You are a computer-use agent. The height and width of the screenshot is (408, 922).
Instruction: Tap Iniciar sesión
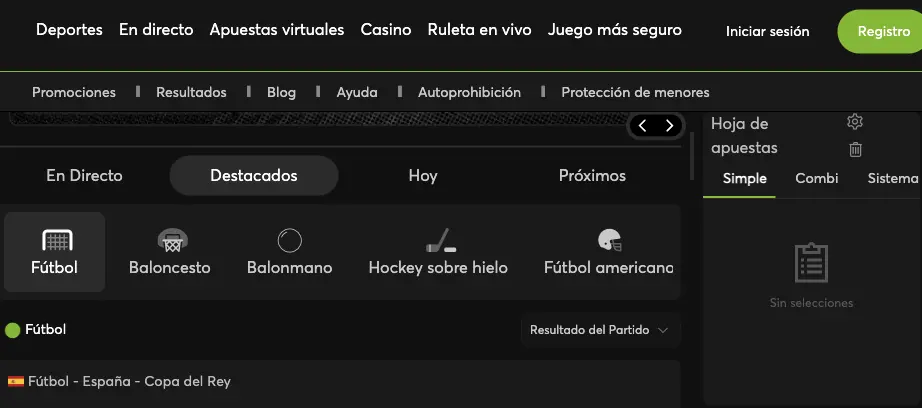[x=767, y=32]
